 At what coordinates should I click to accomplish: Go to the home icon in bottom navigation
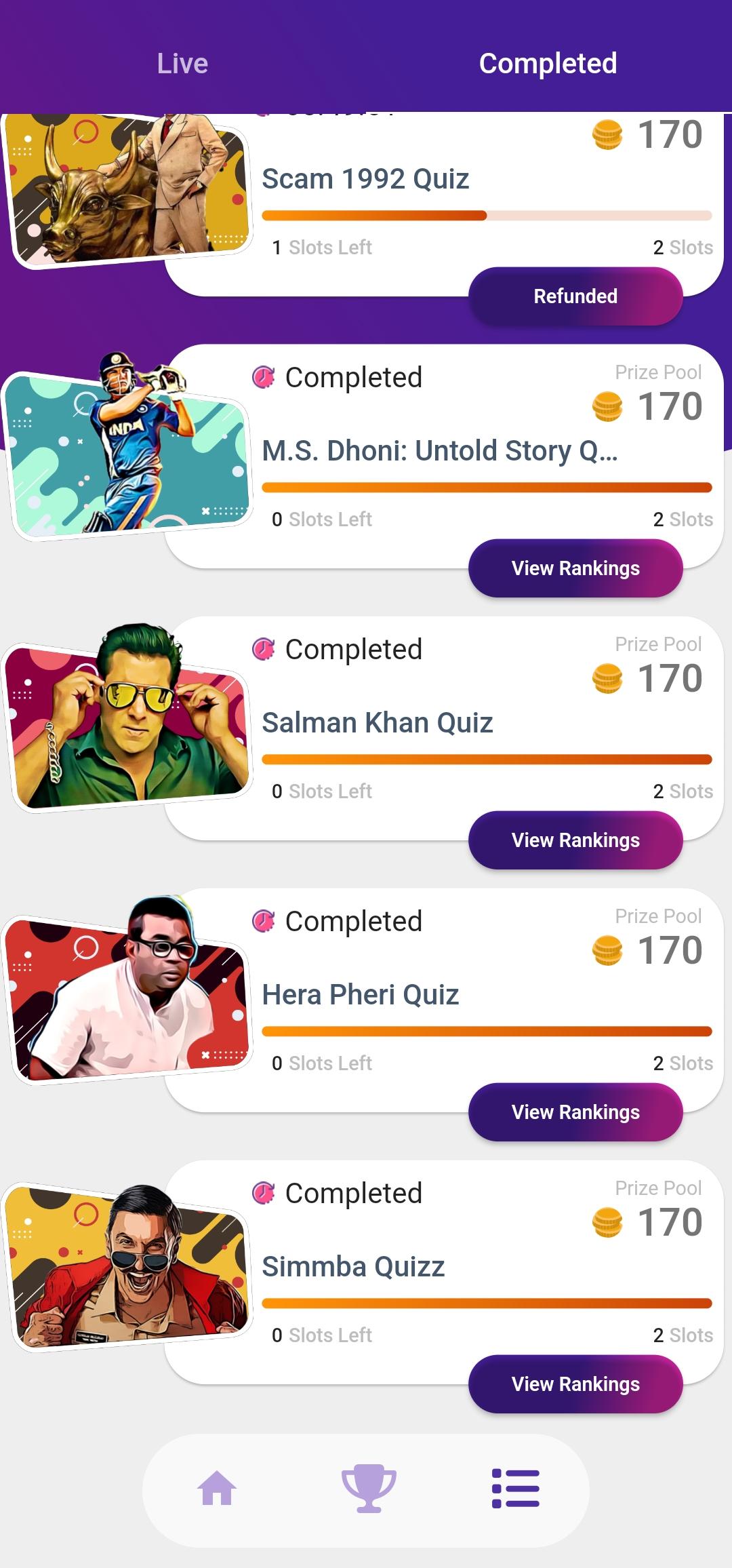(217, 1488)
